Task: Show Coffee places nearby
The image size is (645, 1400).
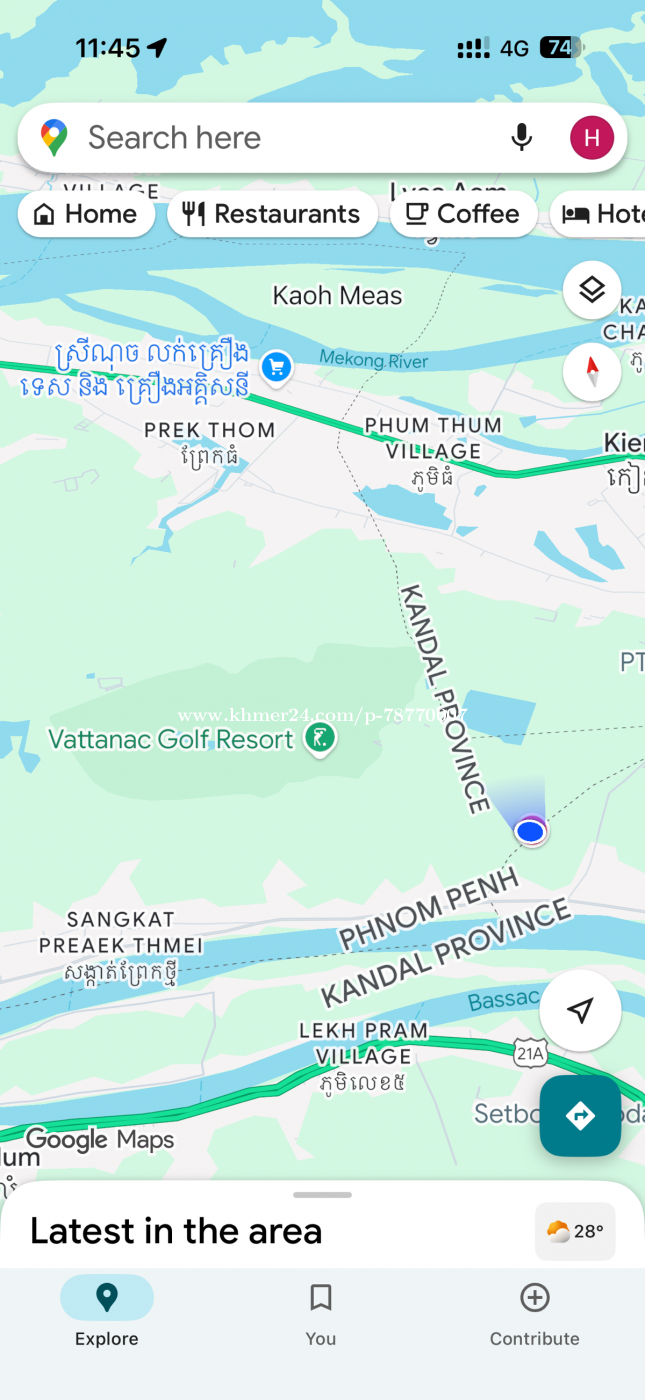Action: (463, 214)
